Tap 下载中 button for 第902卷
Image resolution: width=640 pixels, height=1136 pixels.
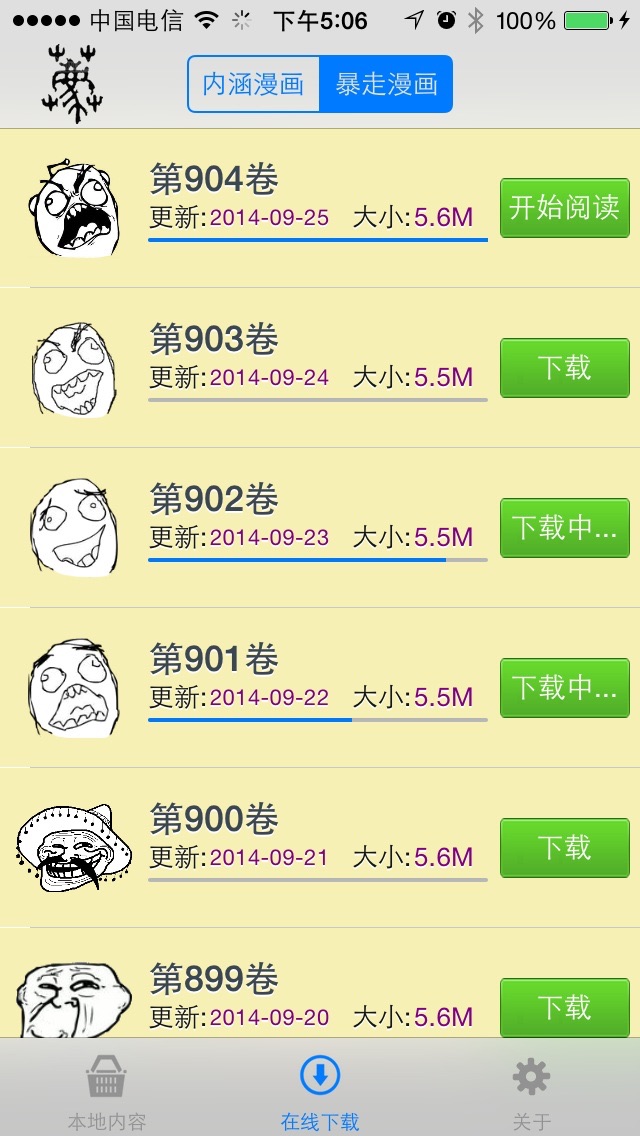(x=564, y=528)
